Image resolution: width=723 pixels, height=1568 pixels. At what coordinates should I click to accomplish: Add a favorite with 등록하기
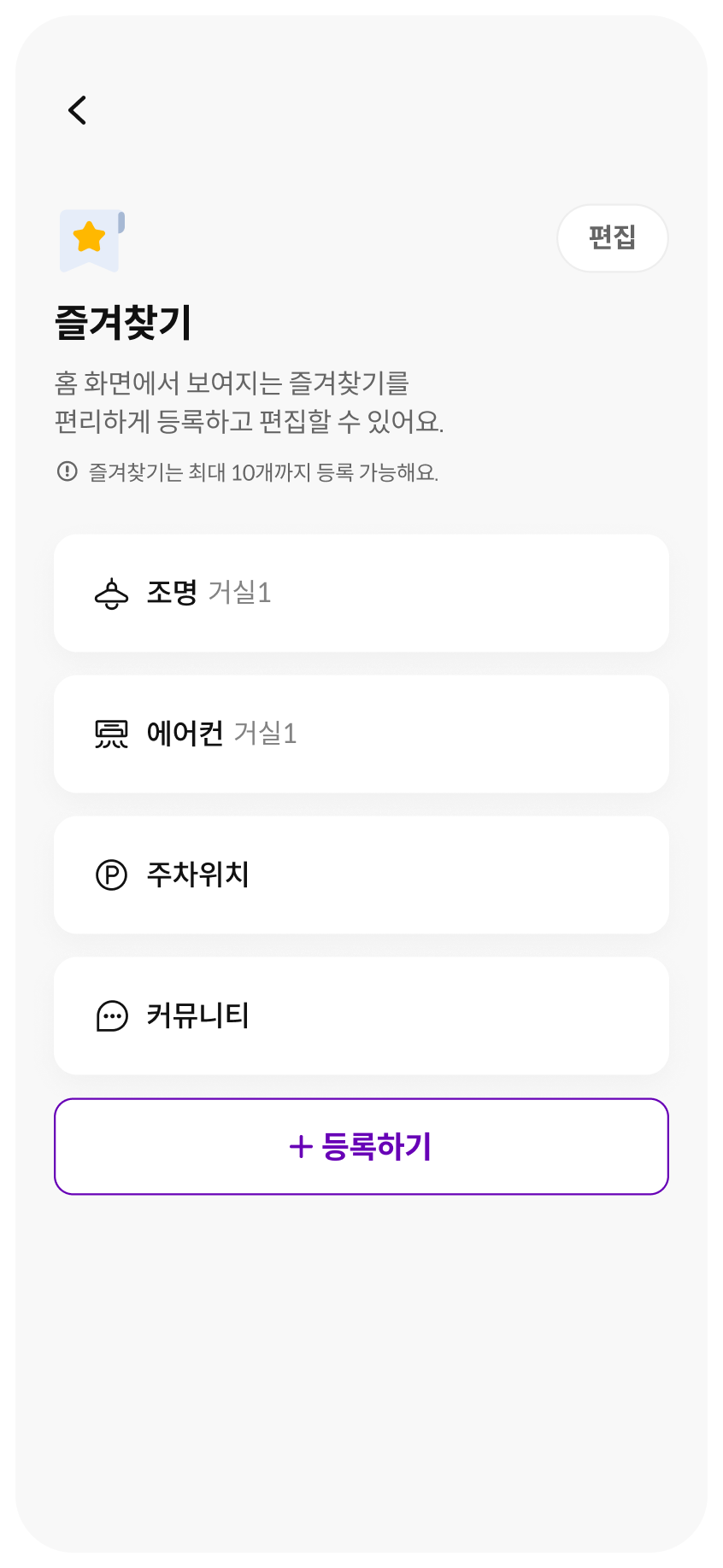[361, 1146]
